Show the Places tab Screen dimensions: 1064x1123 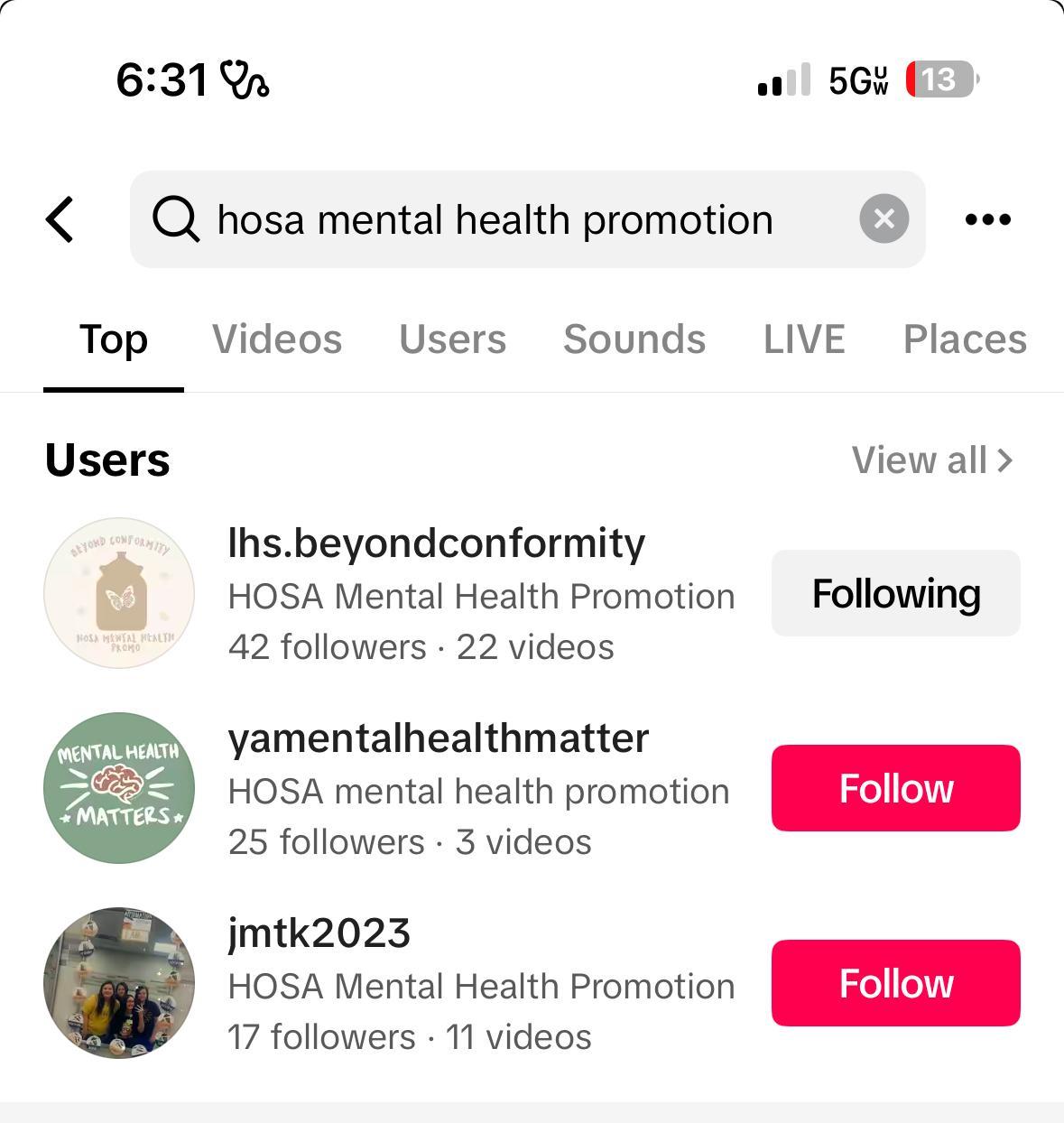point(964,340)
